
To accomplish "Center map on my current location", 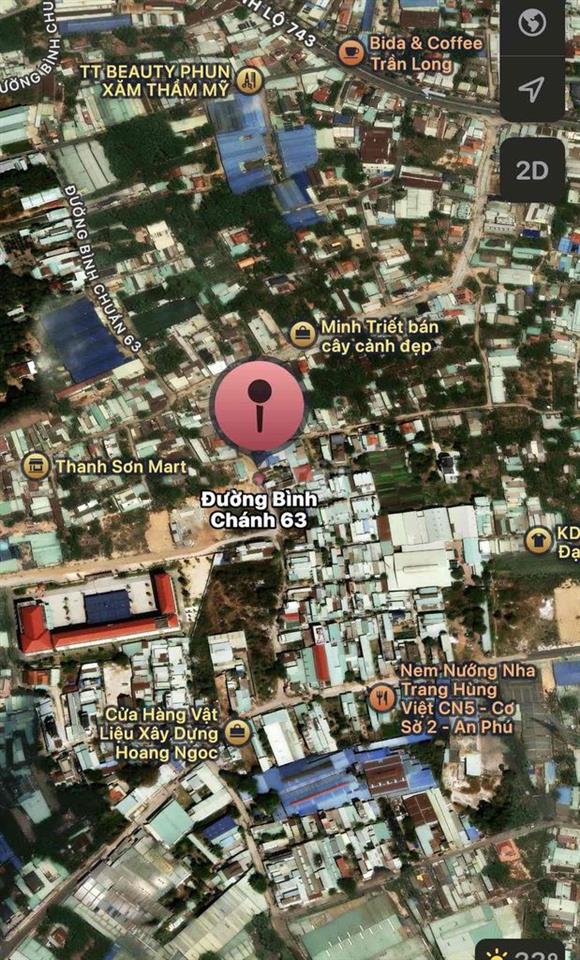I will [532, 89].
